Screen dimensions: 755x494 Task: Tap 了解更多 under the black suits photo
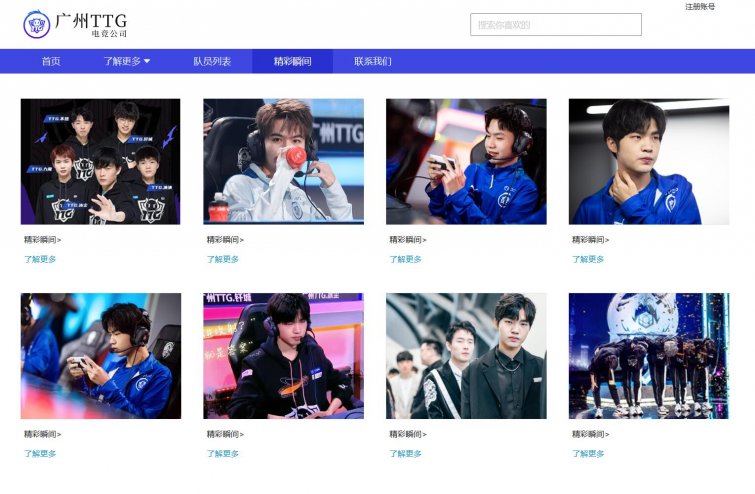[405, 453]
